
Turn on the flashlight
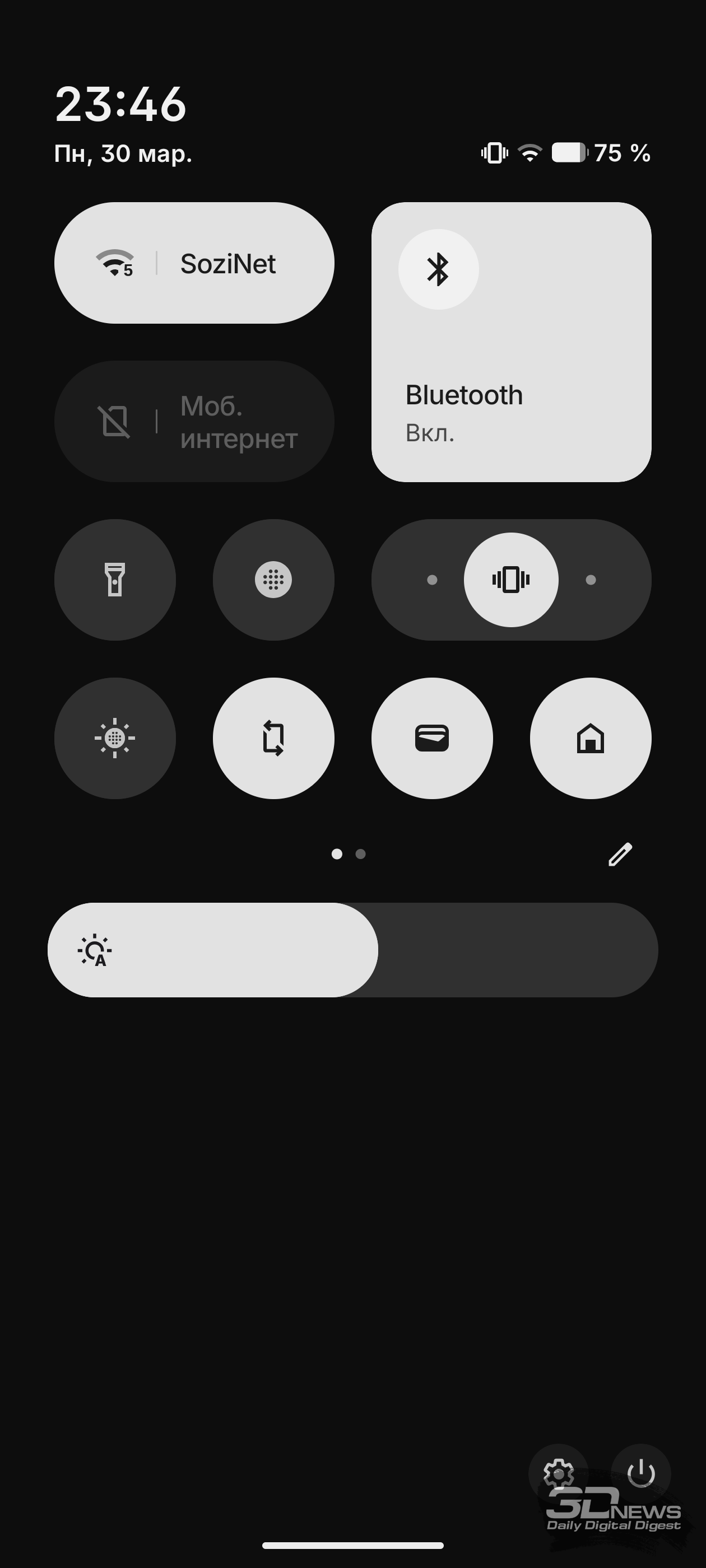coord(115,580)
